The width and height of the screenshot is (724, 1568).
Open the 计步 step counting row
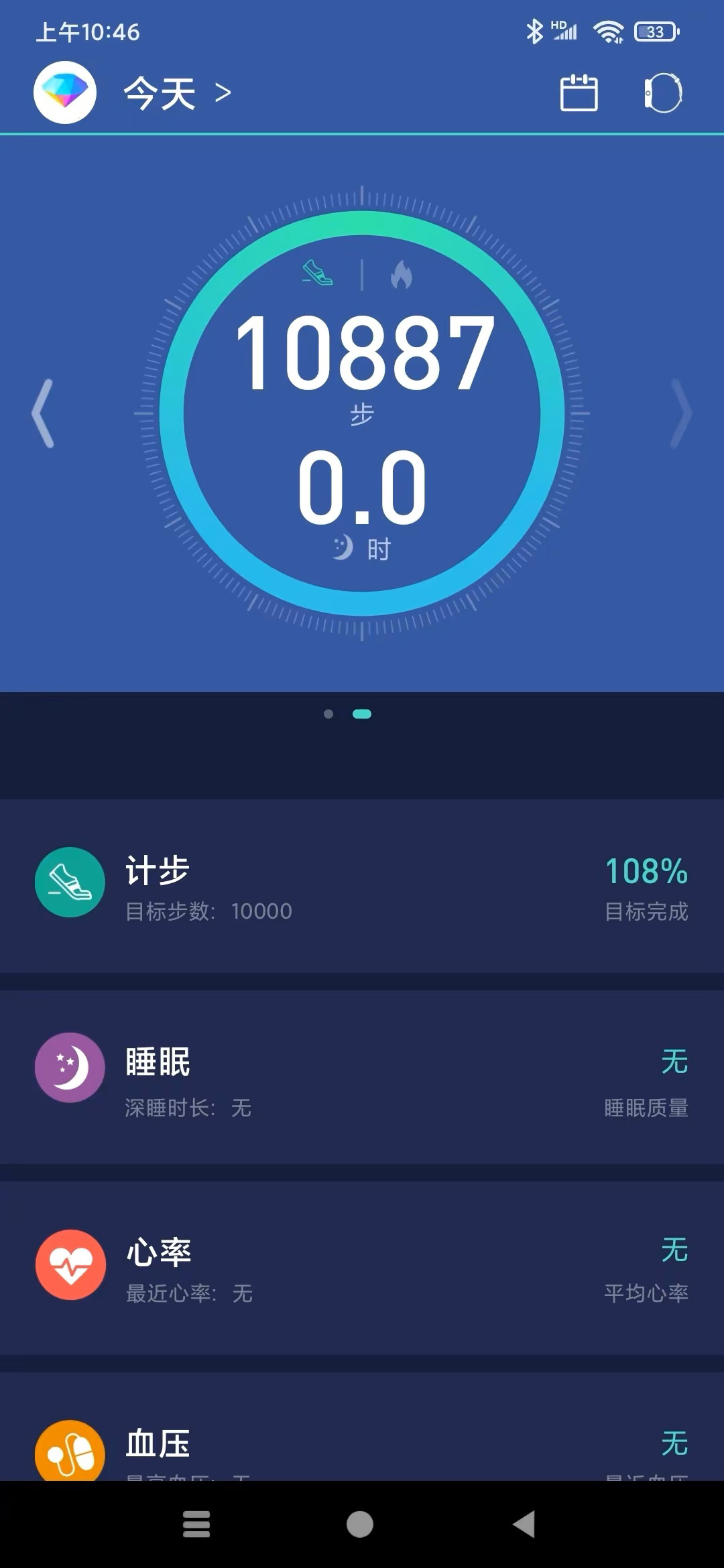[362, 886]
